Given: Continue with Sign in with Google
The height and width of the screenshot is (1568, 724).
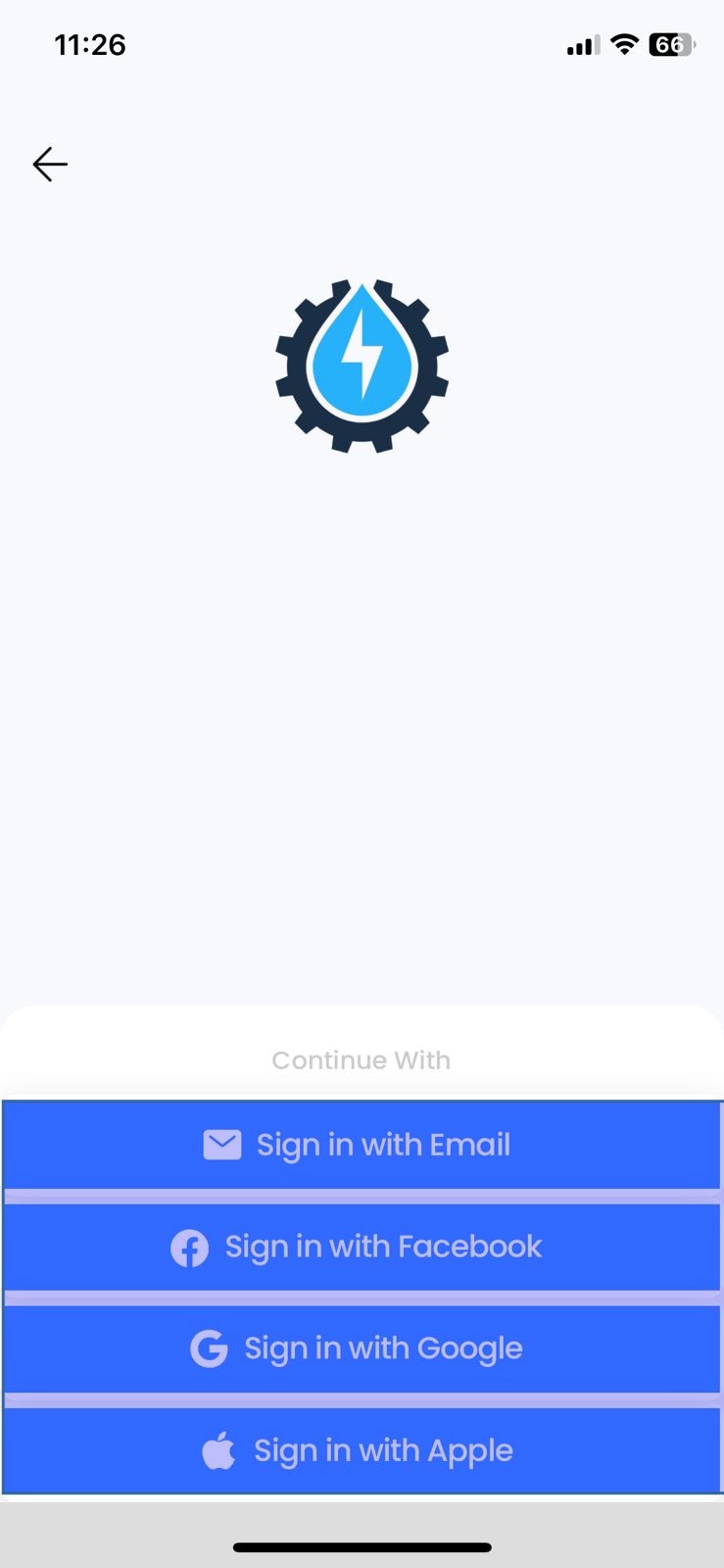Looking at the screenshot, I should pyautogui.click(x=362, y=1348).
